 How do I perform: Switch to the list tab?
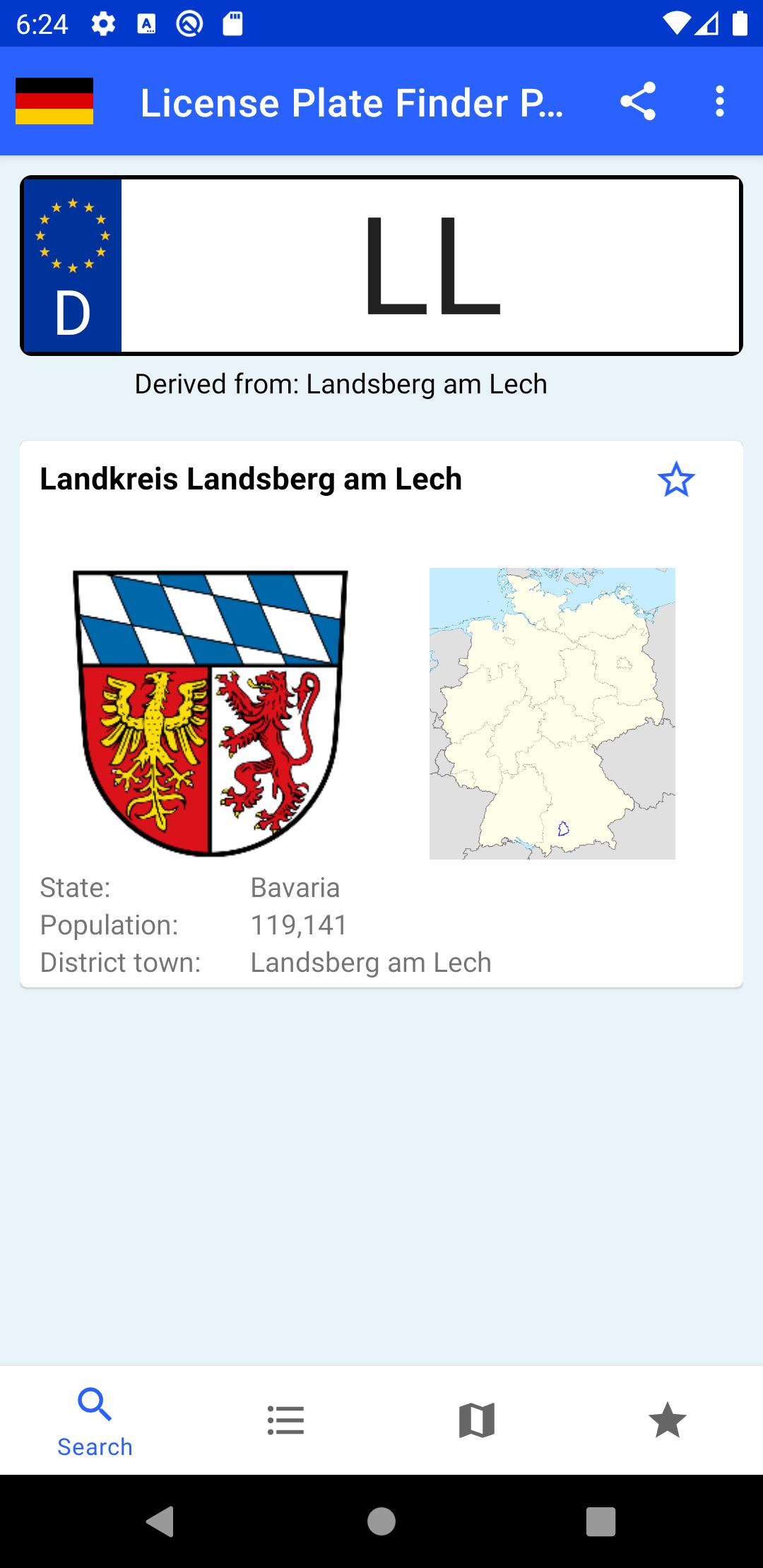[286, 1420]
